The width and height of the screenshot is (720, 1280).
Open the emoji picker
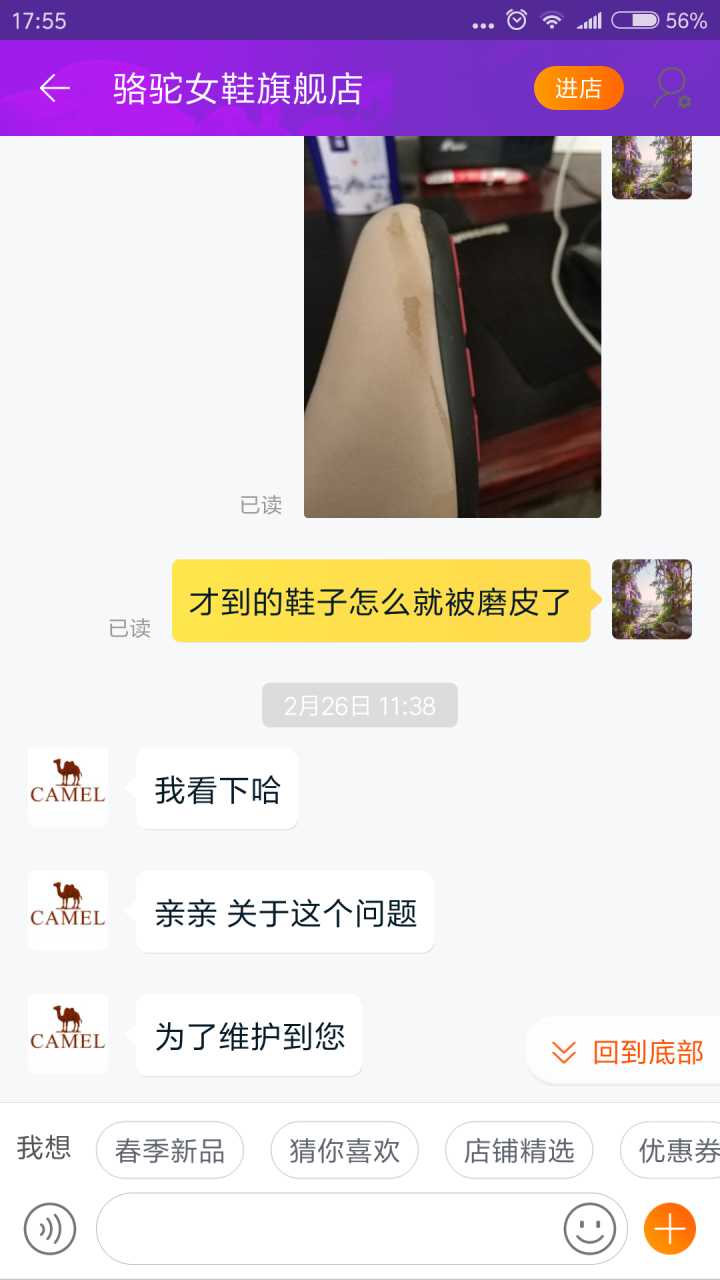coord(590,1228)
